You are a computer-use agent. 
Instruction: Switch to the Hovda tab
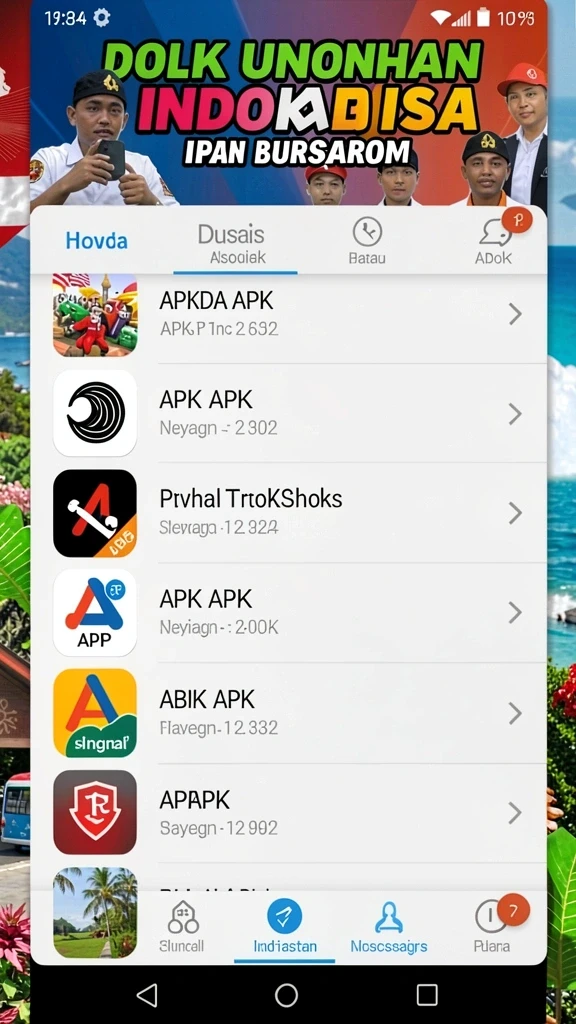pyautogui.click(x=97, y=240)
